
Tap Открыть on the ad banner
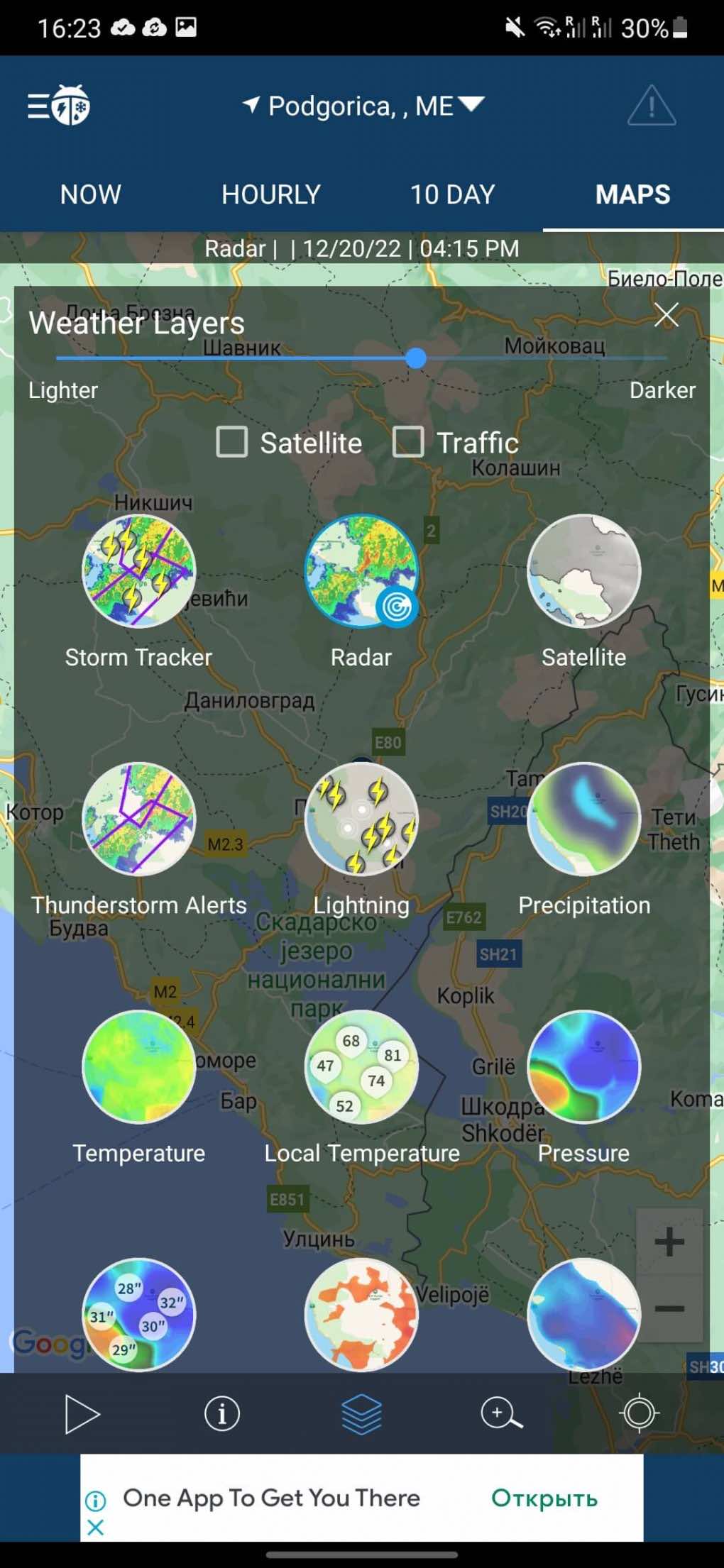[544, 1498]
